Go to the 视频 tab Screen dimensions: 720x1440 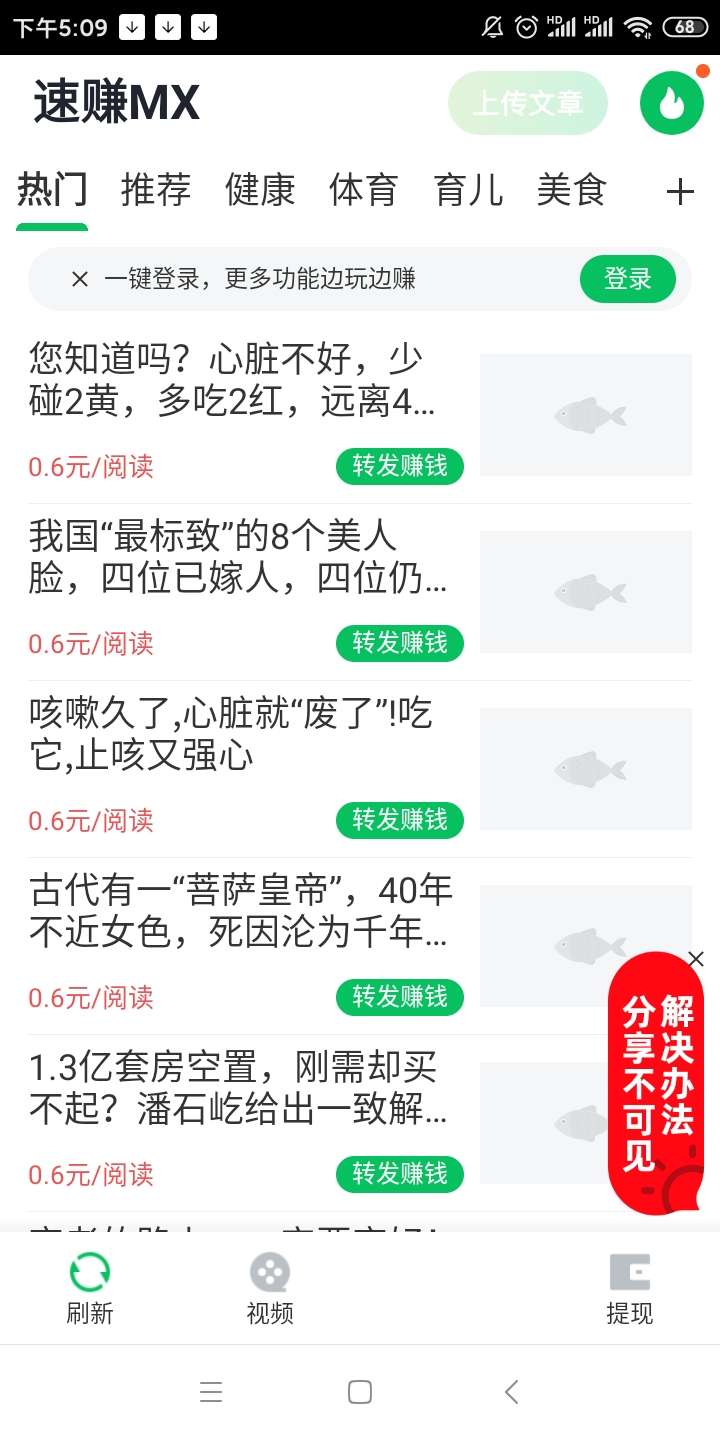point(270,1288)
